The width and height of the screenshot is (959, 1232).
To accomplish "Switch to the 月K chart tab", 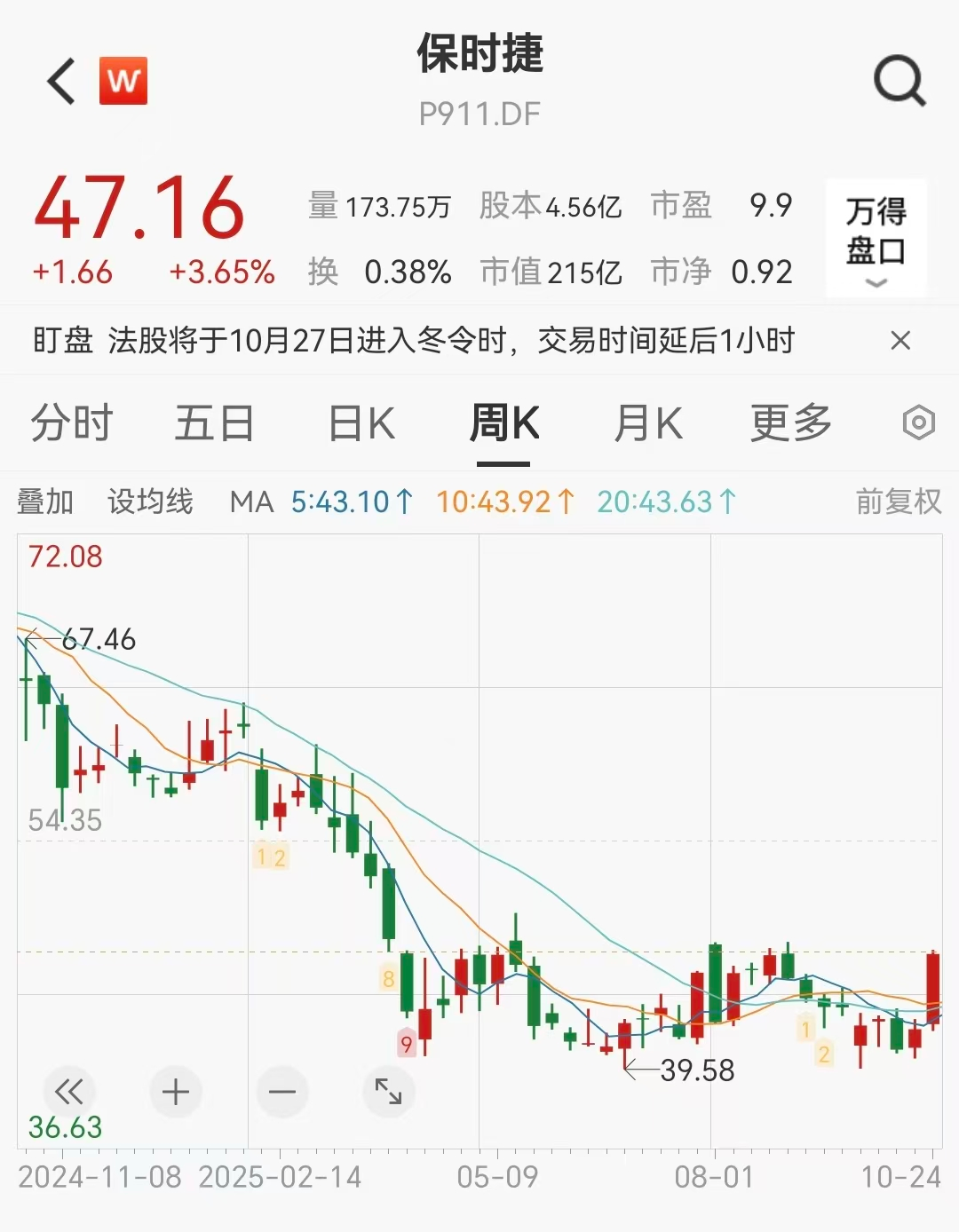I will [648, 423].
